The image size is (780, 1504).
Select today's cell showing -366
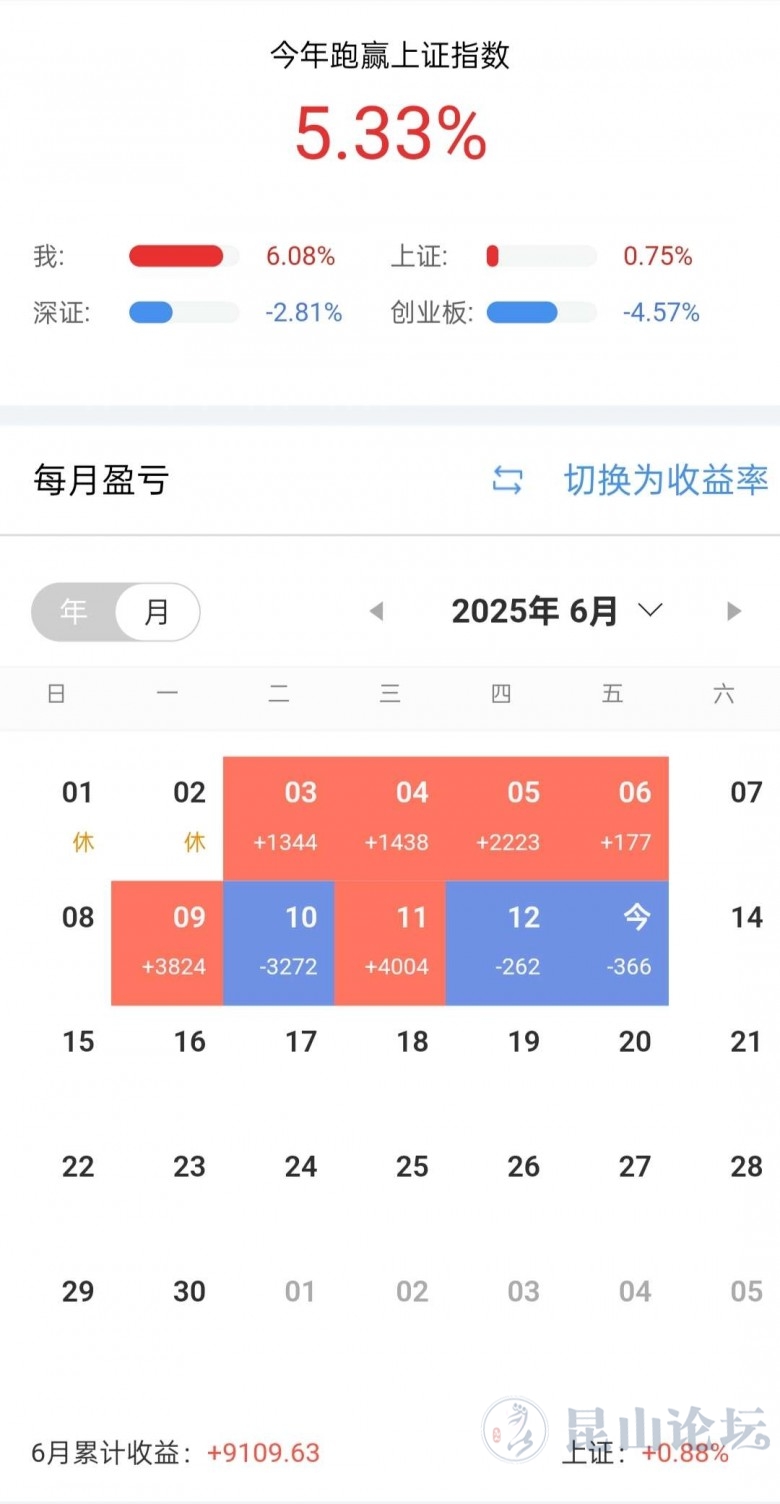click(x=613, y=942)
